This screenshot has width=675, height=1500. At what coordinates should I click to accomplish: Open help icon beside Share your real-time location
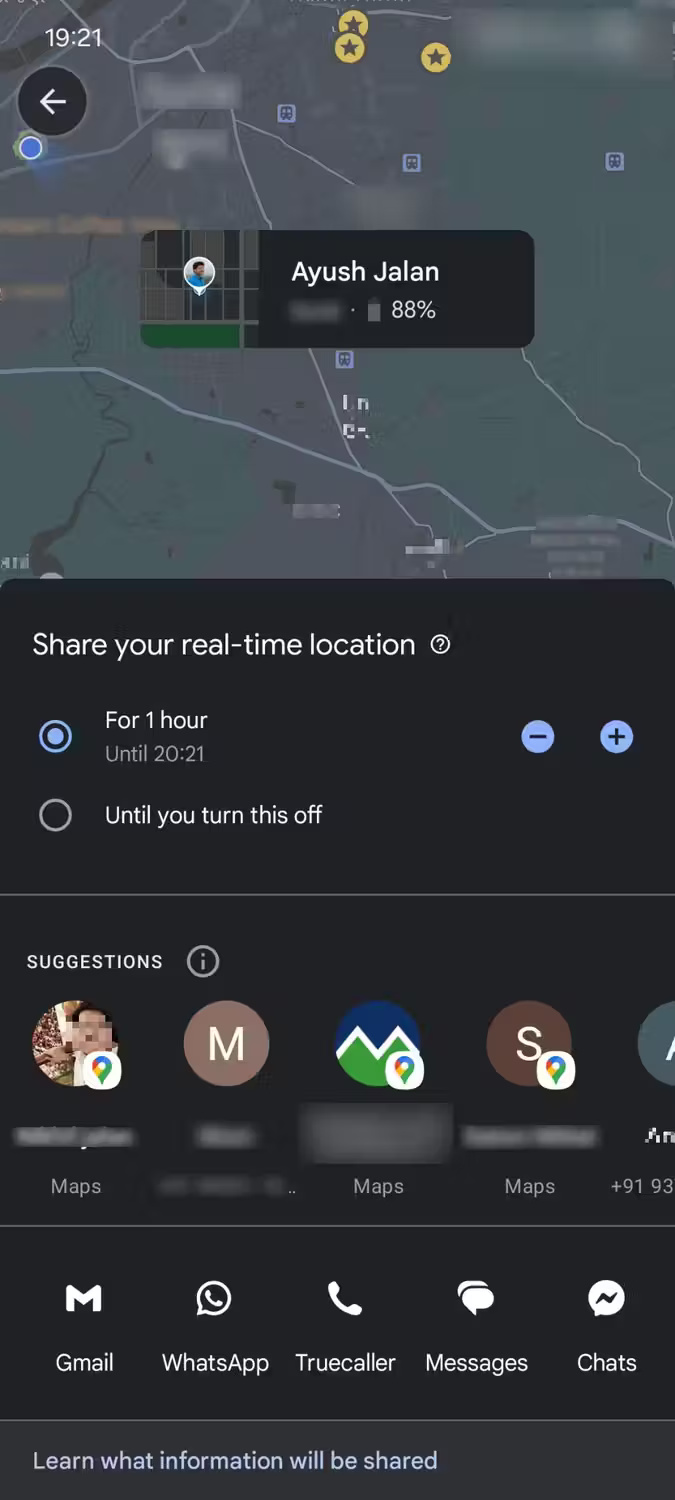click(440, 645)
